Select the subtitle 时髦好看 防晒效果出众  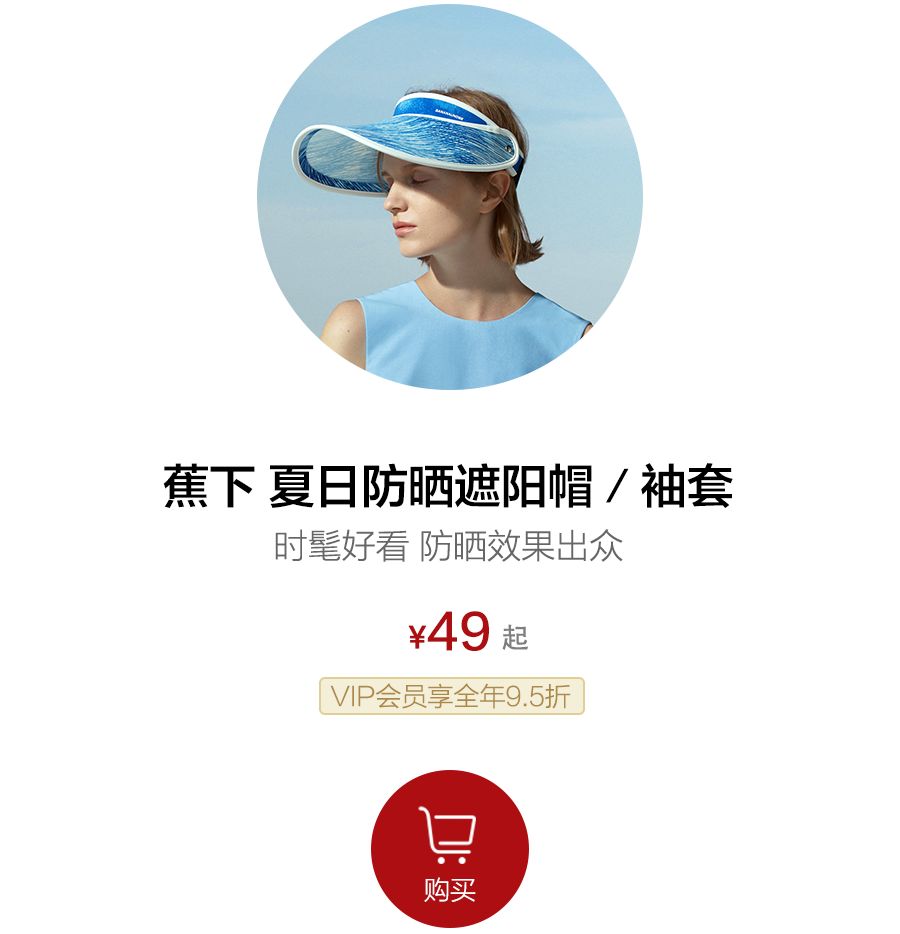(x=450, y=546)
